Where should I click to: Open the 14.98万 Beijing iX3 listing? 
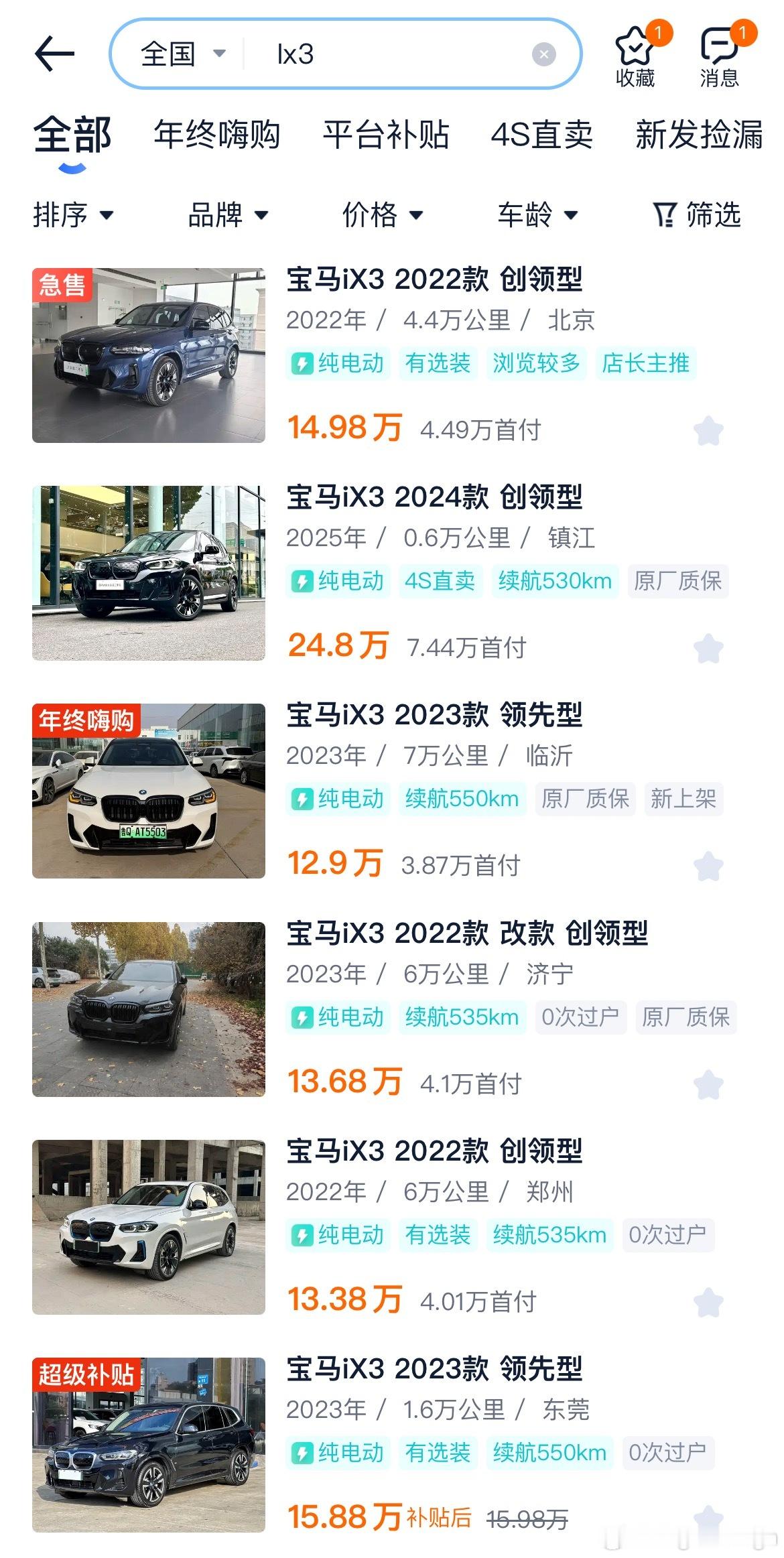click(434, 279)
